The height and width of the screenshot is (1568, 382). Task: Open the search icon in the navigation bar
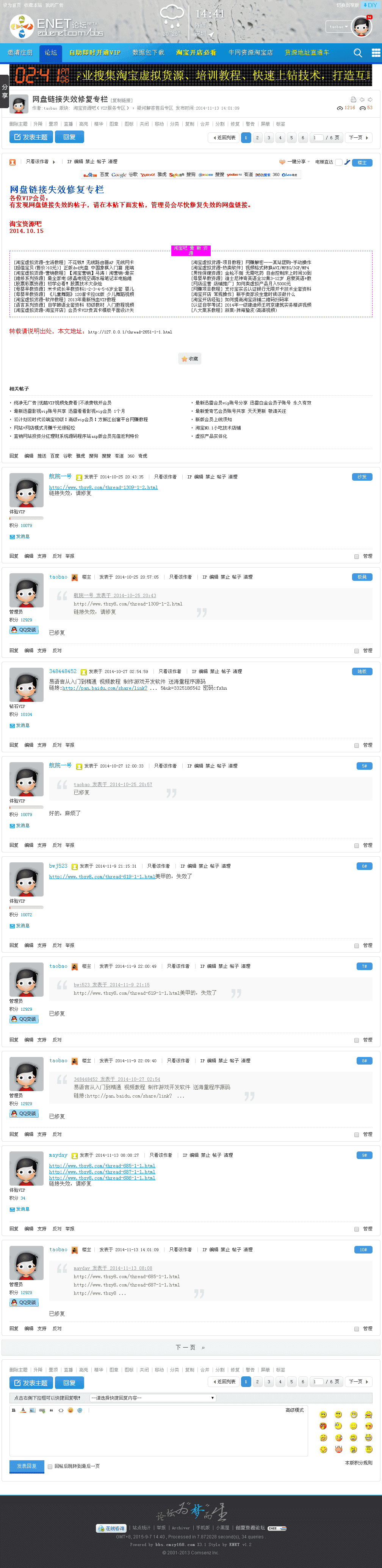[x=358, y=52]
